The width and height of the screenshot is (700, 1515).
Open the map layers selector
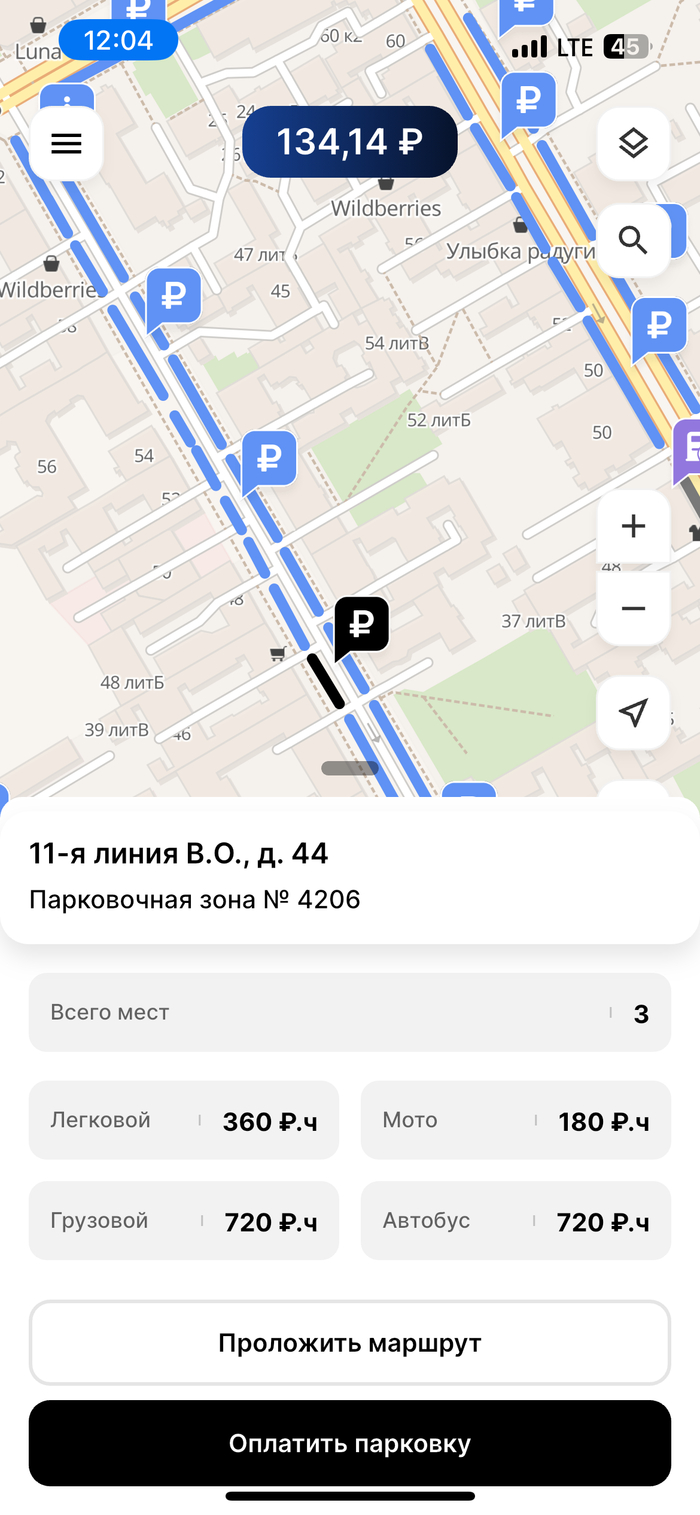[633, 144]
